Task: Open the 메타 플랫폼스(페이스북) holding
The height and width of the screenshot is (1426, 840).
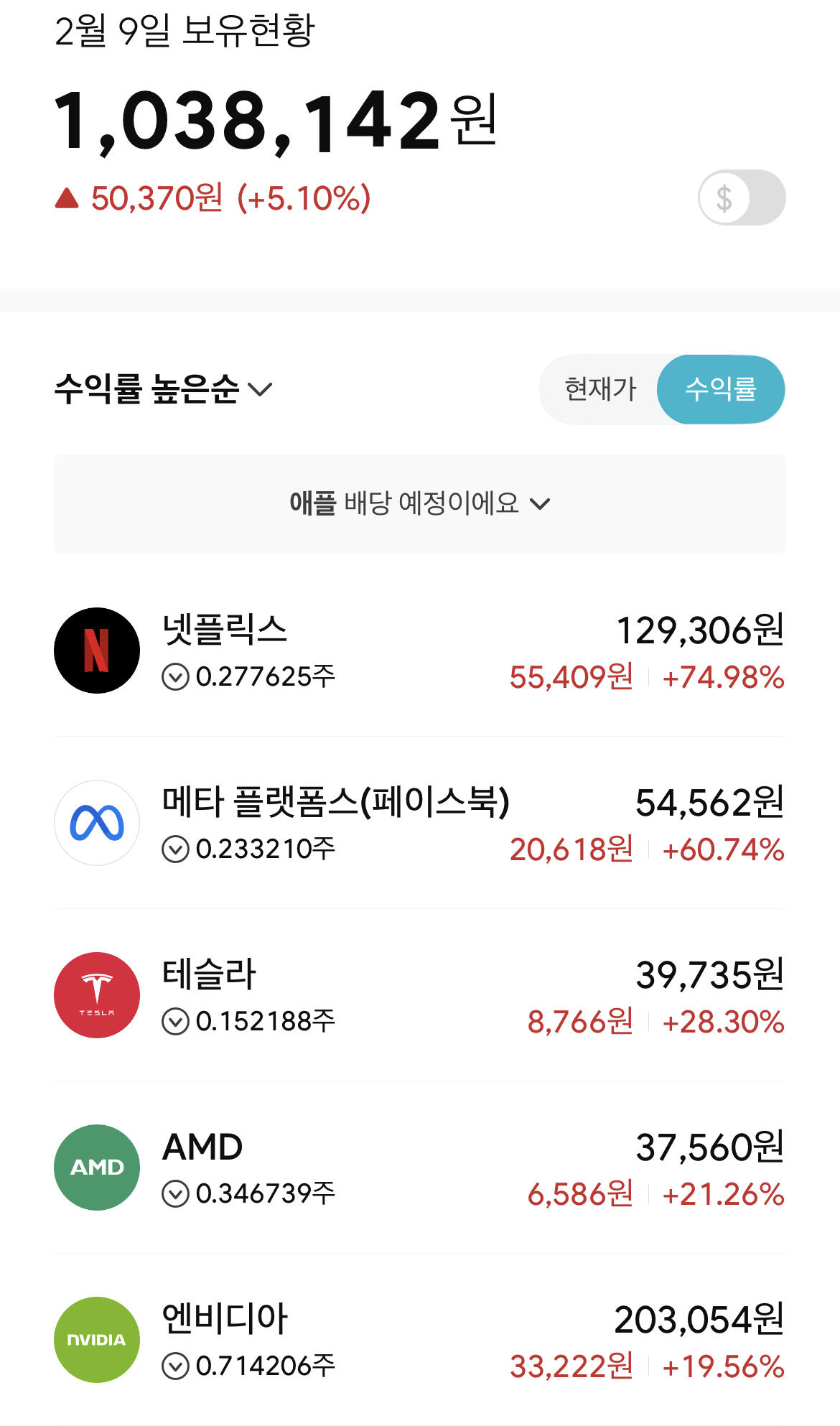Action: pyautogui.click(x=419, y=823)
